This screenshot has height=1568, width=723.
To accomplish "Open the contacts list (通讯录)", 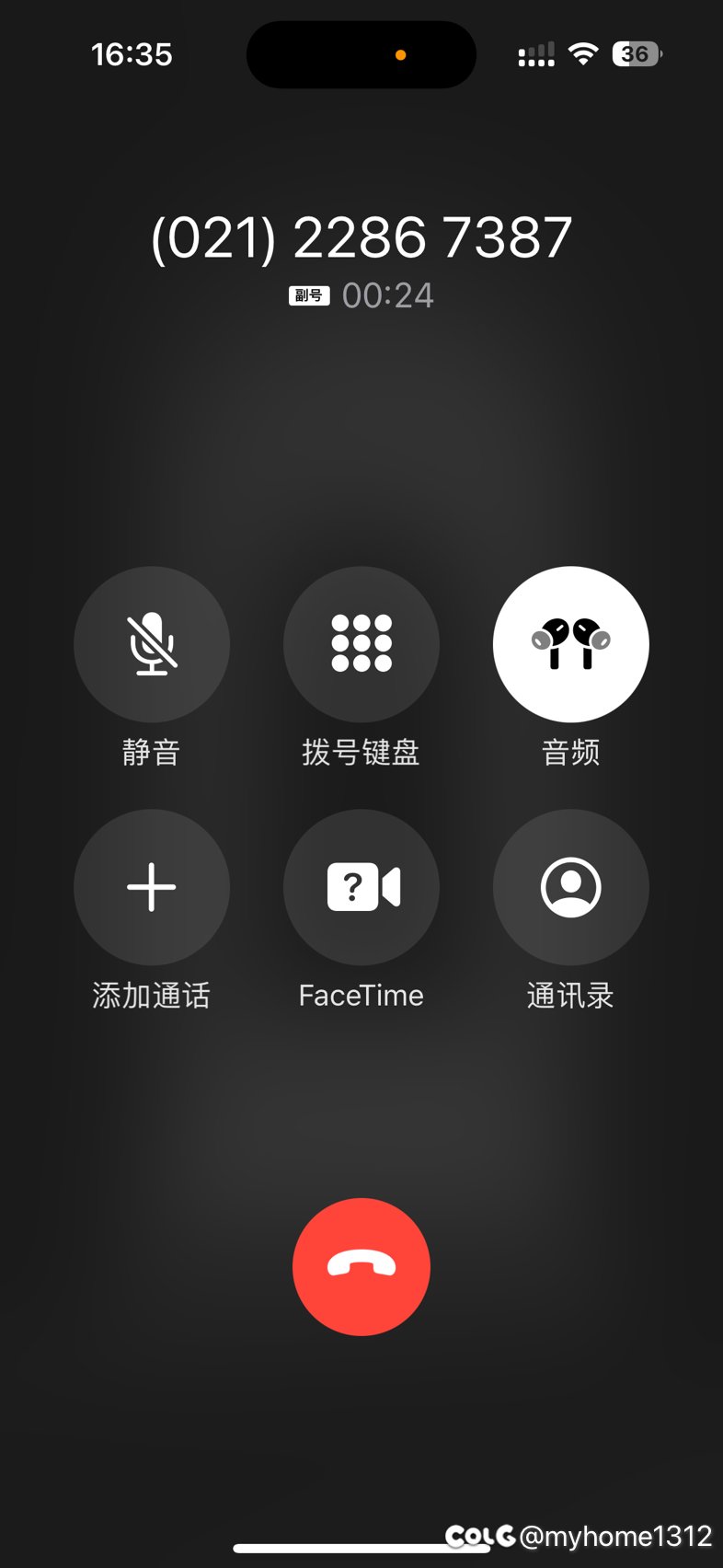I will [x=570, y=886].
